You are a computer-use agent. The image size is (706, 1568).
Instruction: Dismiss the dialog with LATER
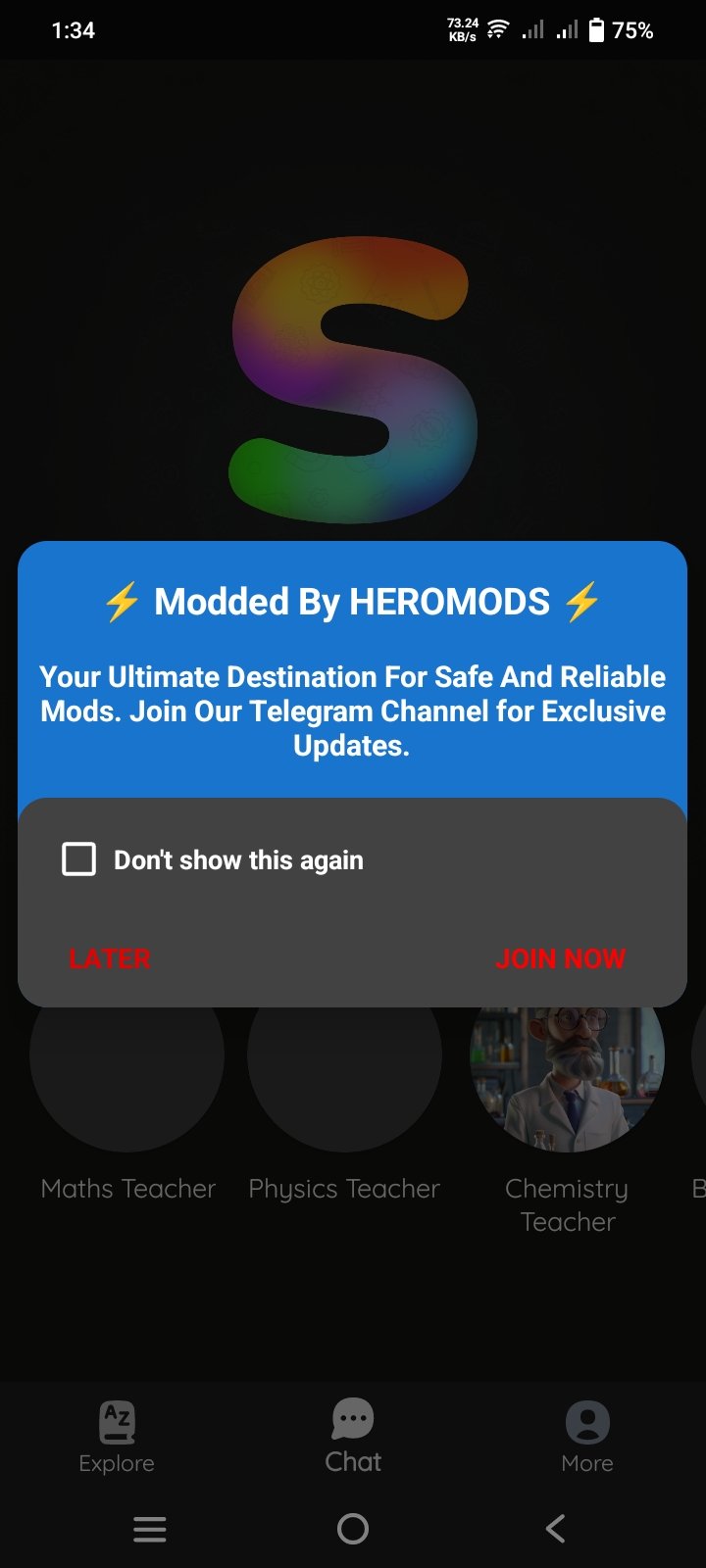coord(110,958)
